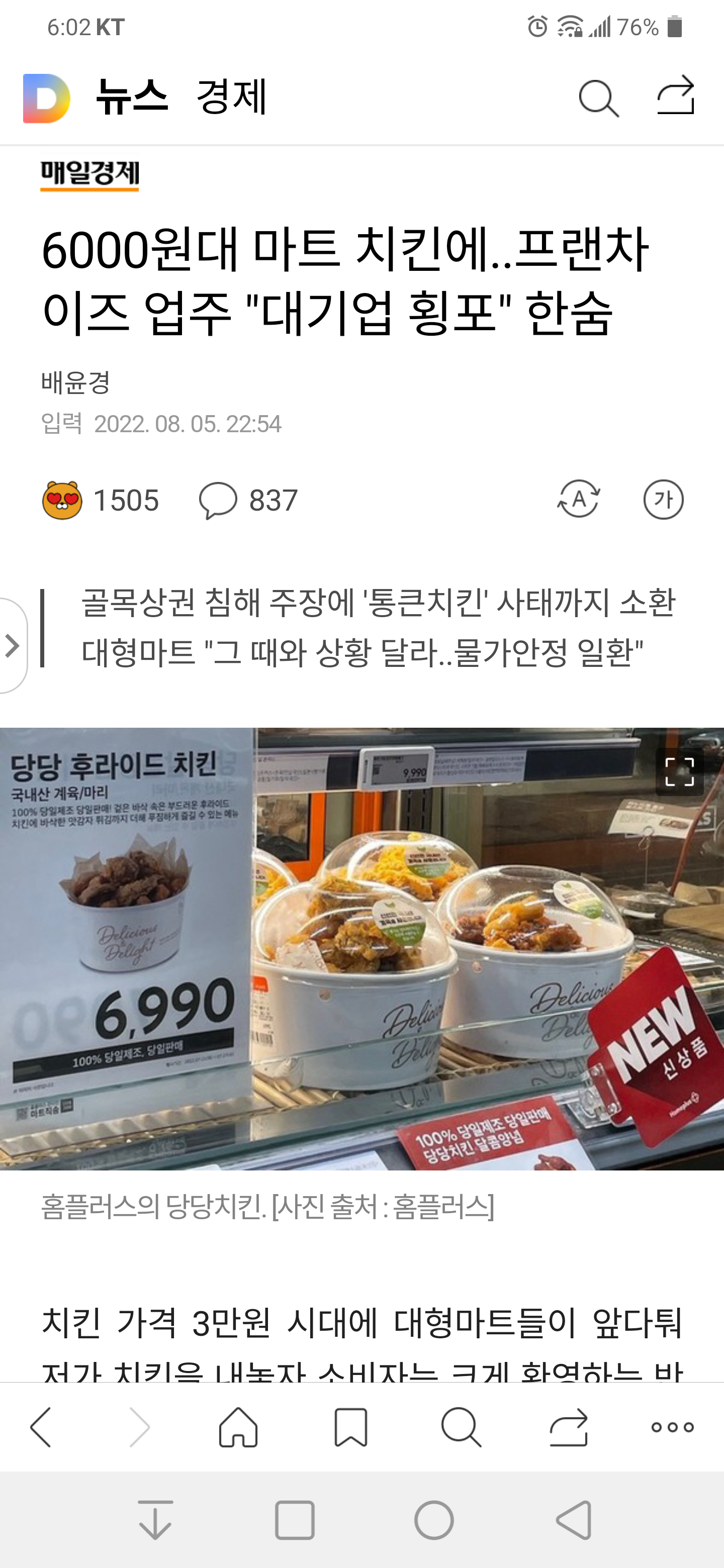724x1568 pixels.
Task: Go to the 경제 category
Action: 231,97
